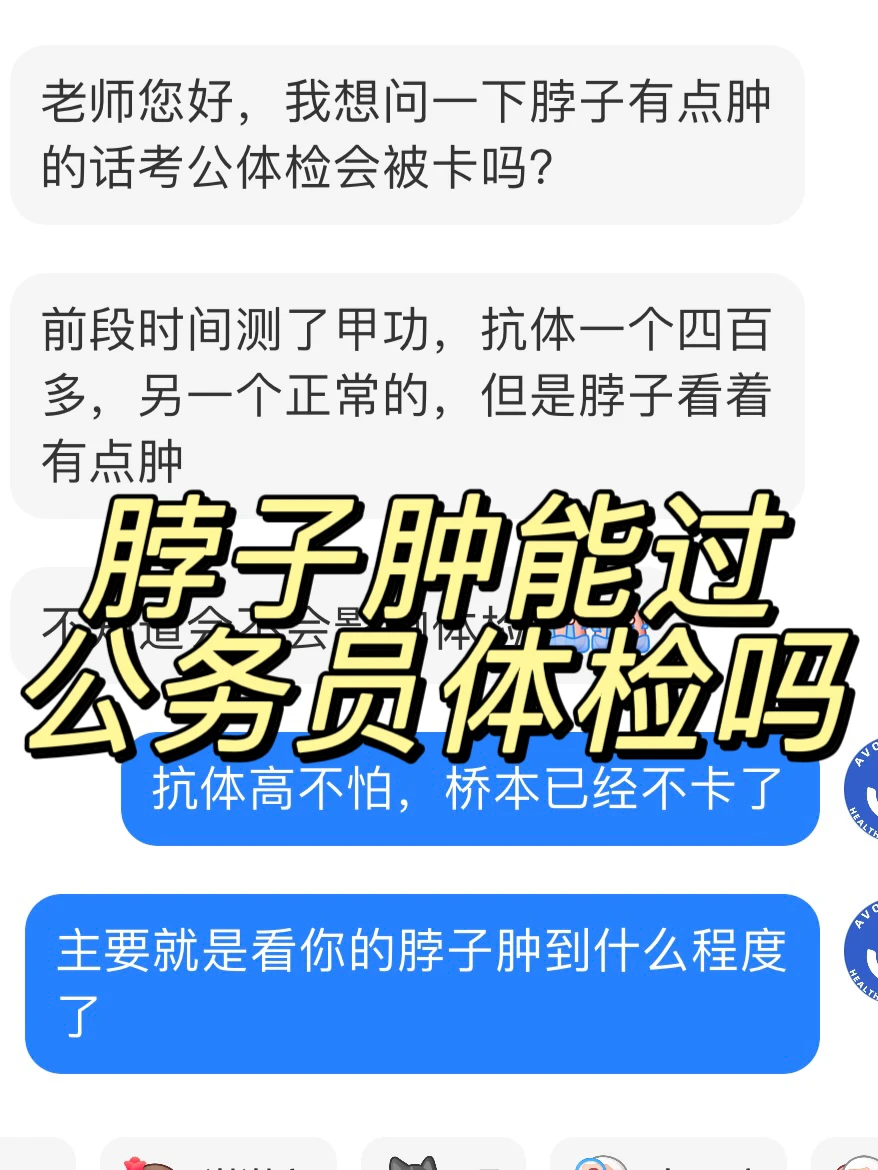The height and width of the screenshot is (1170, 878).
Task: Select the blue message about 脖子肿到什么程度
Action: tap(420, 983)
